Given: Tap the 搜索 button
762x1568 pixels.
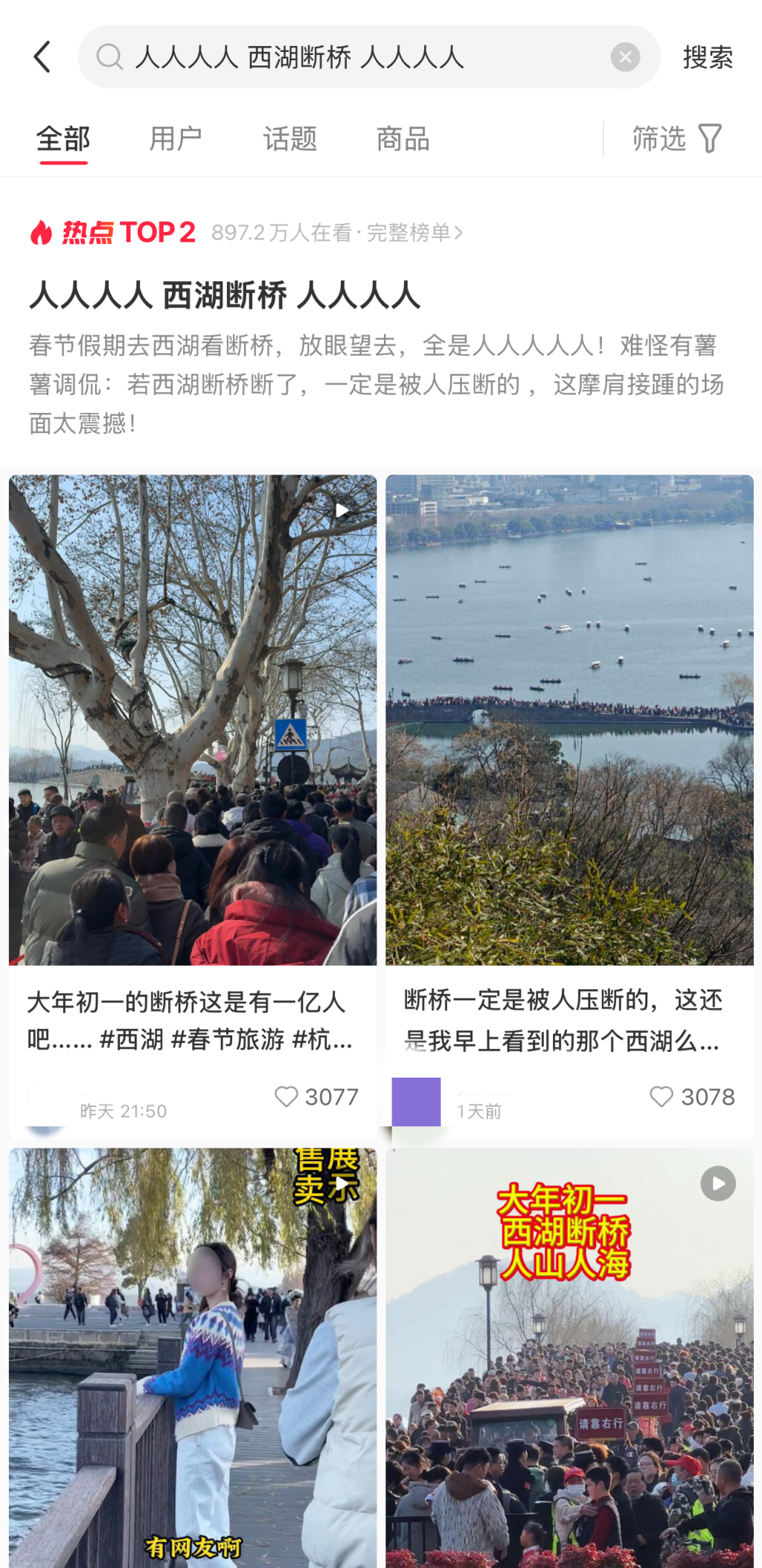Looking at the screenshot, I should click(x=708, y=57).
